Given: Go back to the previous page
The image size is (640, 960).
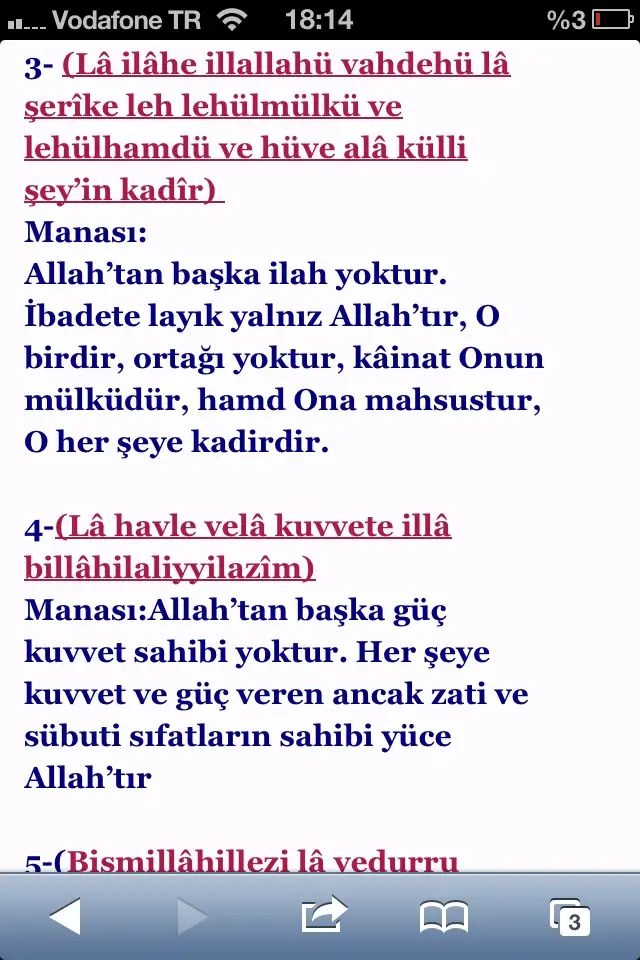Looking at the screenshot, I should click(65, 915).
